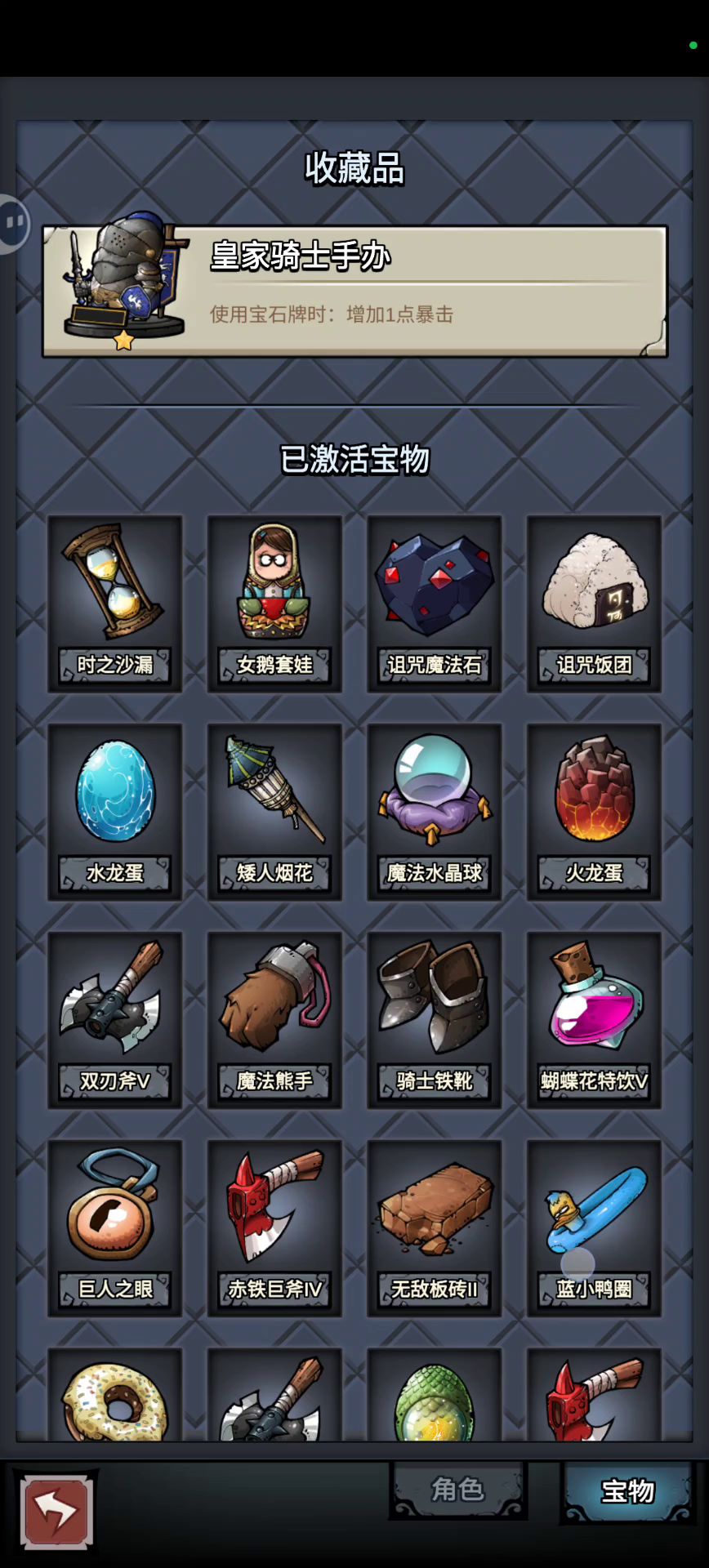Screen dimensions: 709x1568
Task: Tap the 火龙蛋 item
Action: click(x=594, y=812)
